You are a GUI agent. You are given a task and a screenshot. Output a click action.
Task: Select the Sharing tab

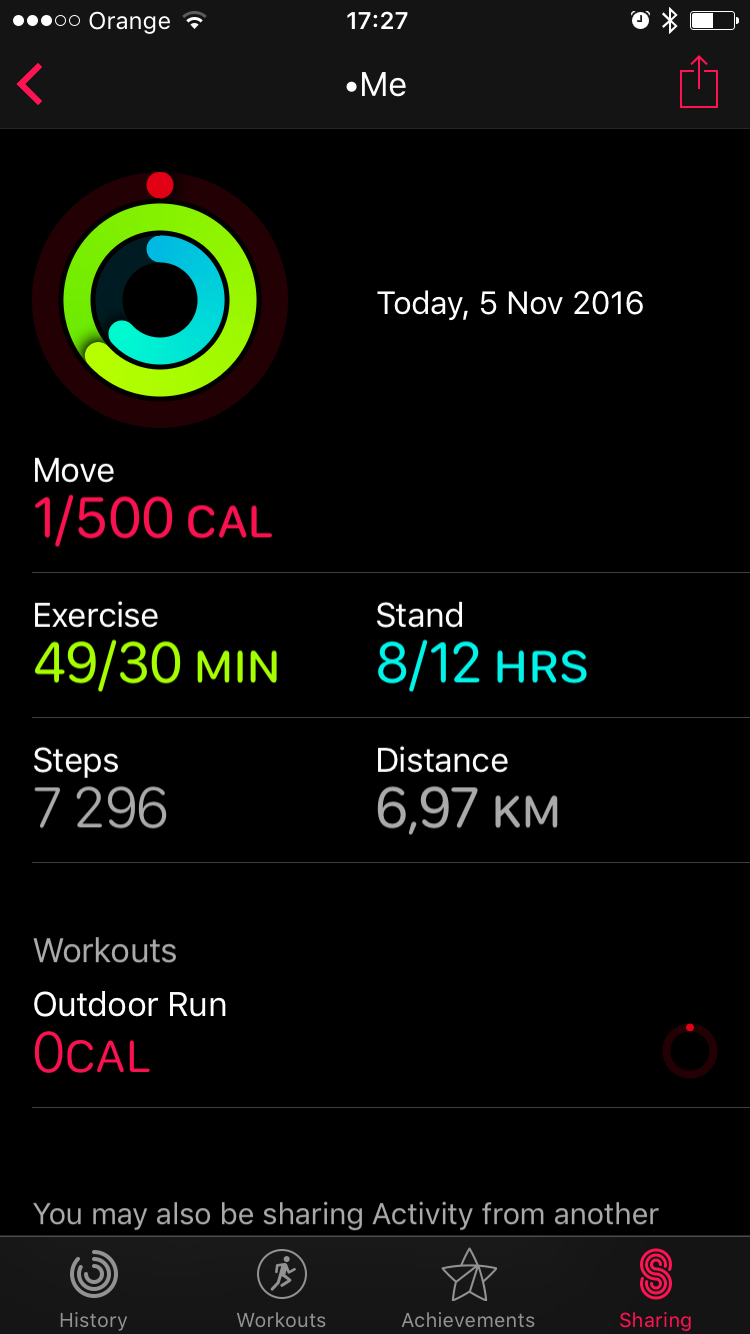click(x=655, y=1288)
